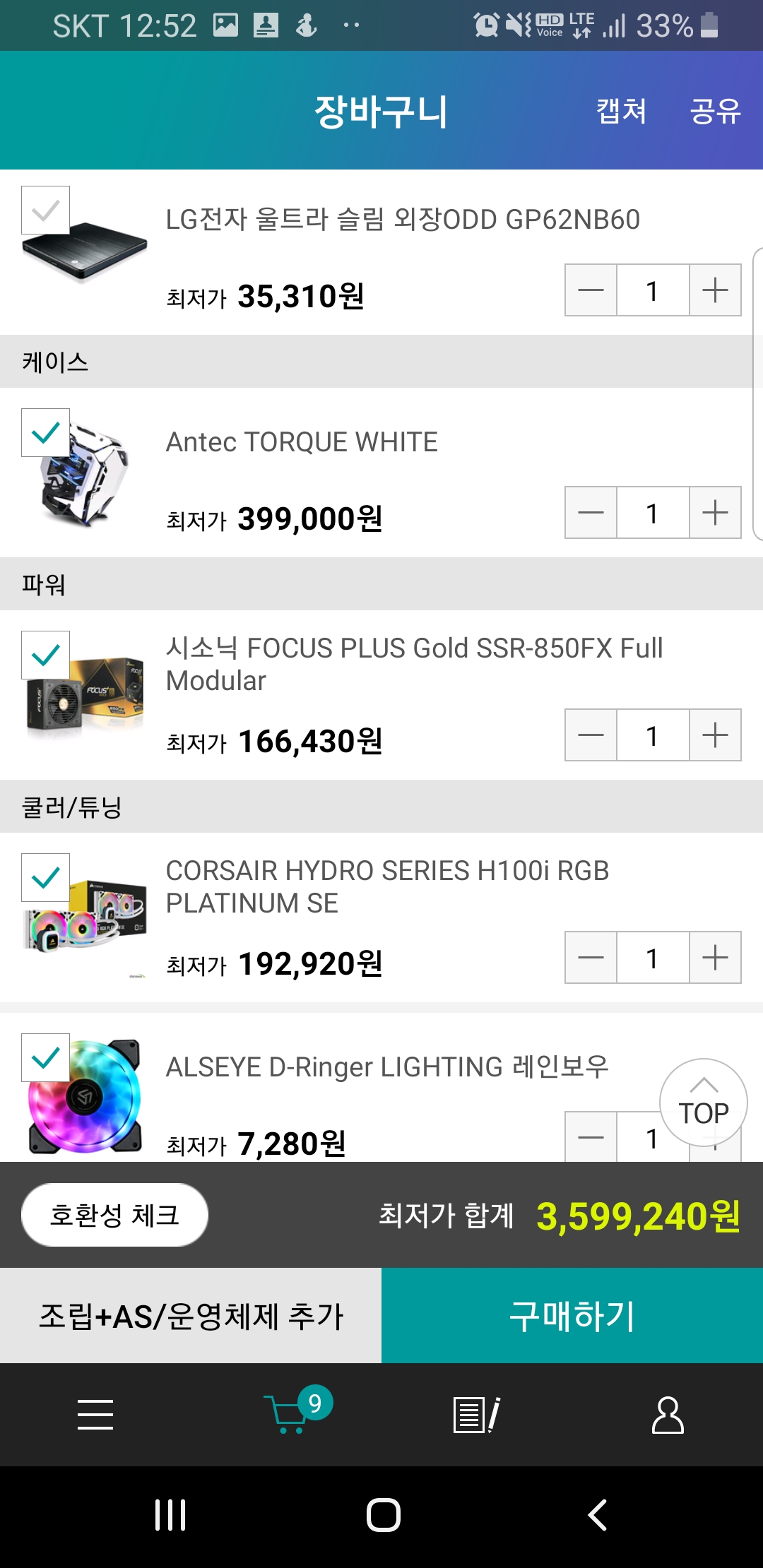The image size is (763, 1568).
Task: Tap the 캡쳐 capture button
Action: coord(621,112)
